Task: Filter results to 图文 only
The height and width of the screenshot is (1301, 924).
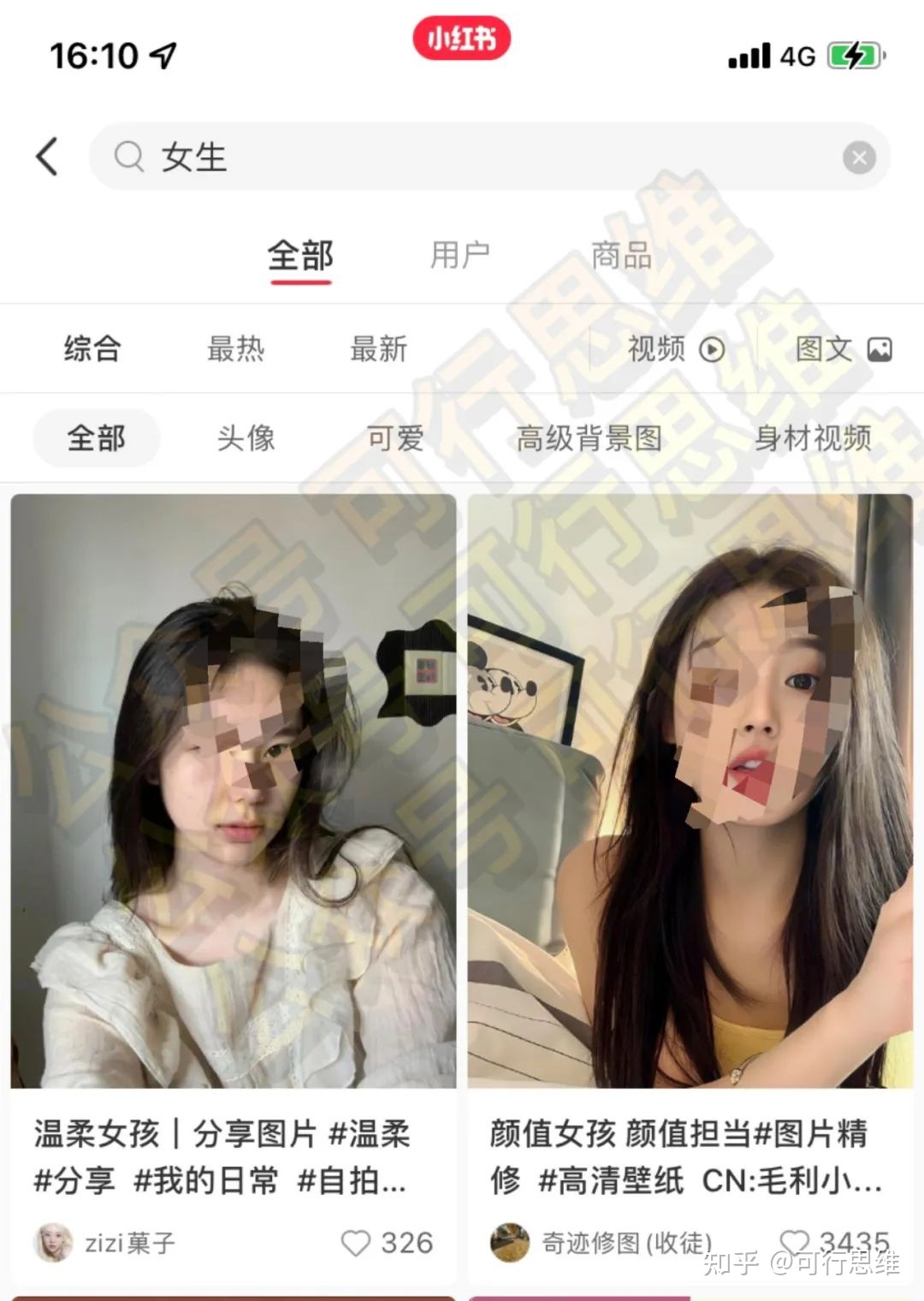Action: coord(844,349)
